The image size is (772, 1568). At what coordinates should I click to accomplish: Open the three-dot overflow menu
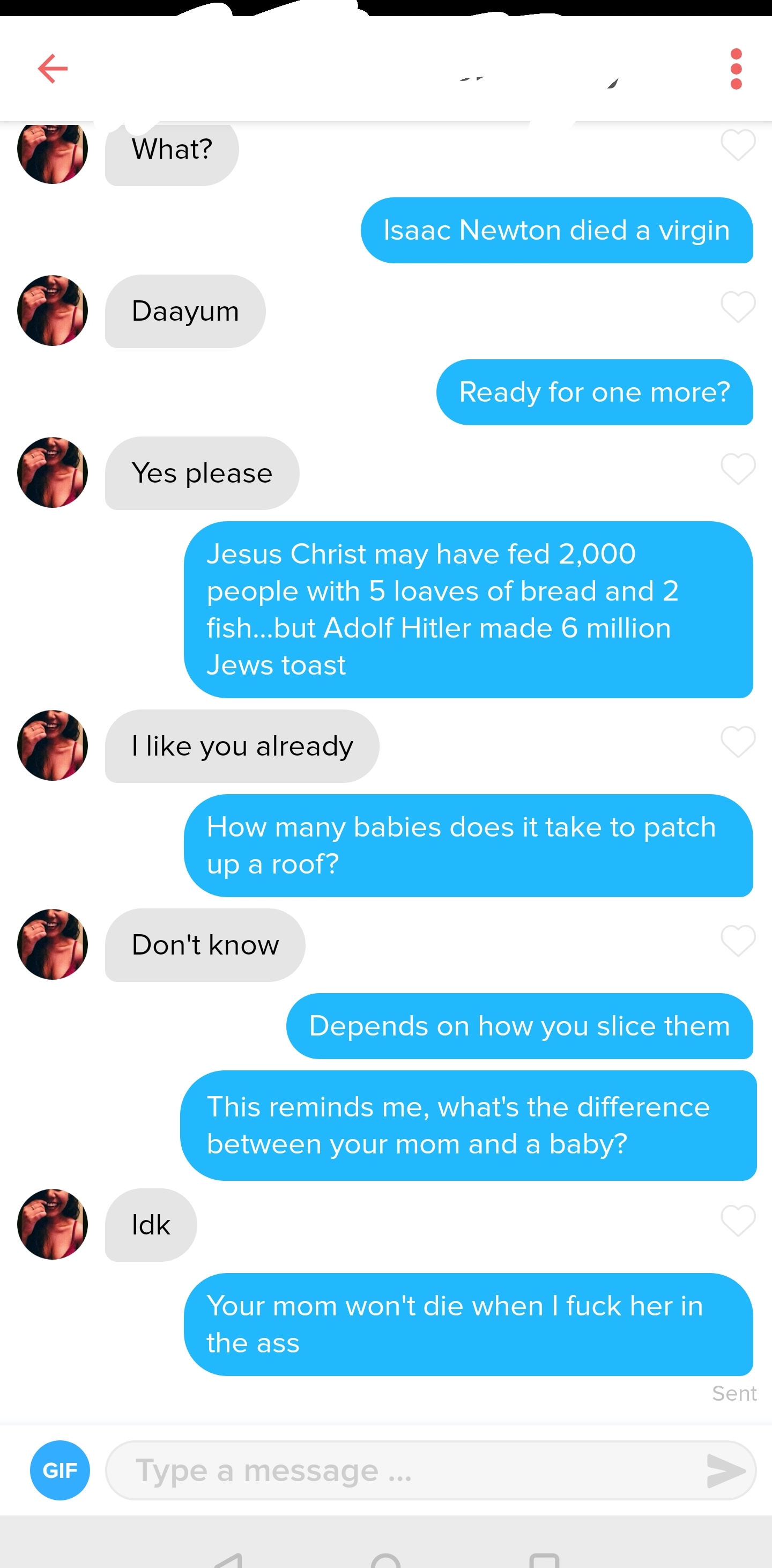point(736,69)
